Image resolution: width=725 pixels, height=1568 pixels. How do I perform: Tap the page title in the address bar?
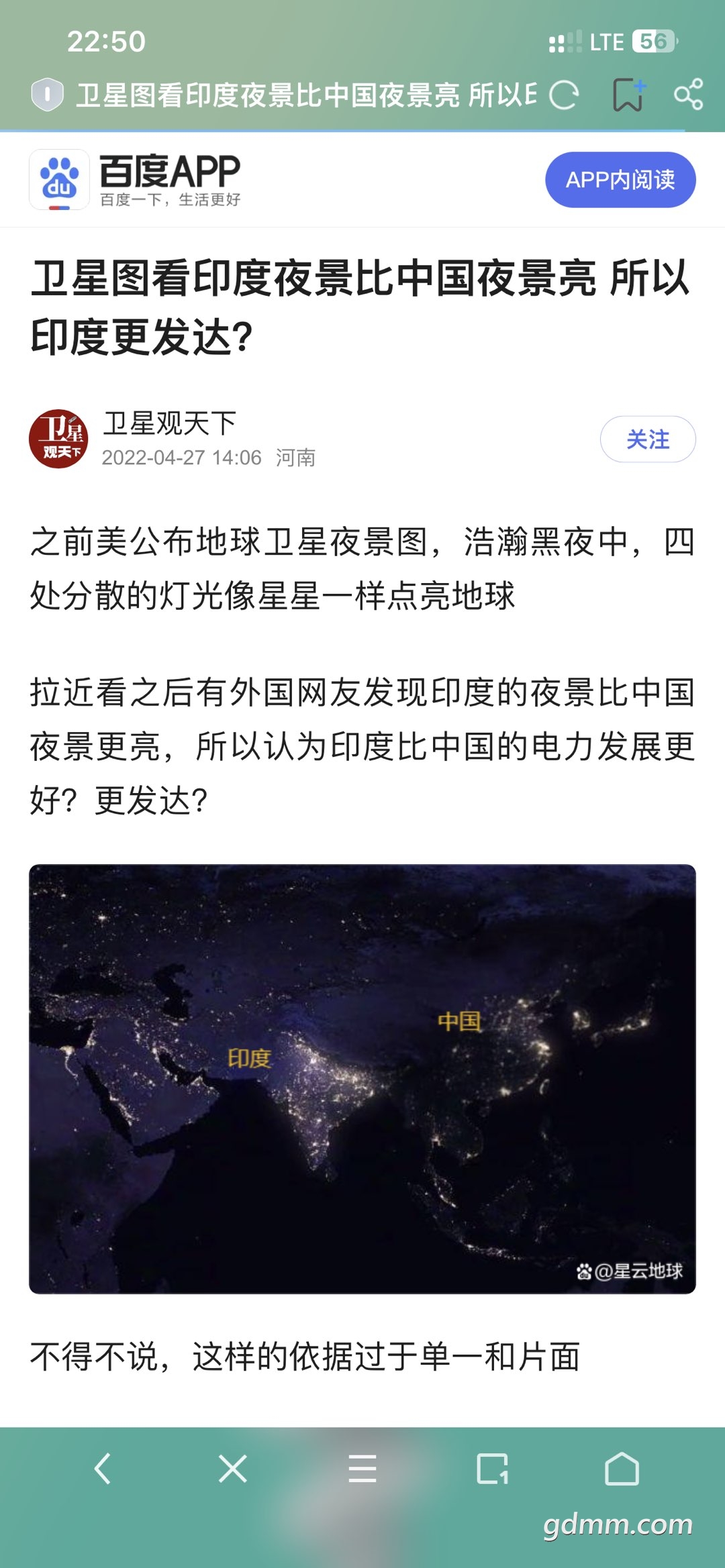[x=306, y=95]
